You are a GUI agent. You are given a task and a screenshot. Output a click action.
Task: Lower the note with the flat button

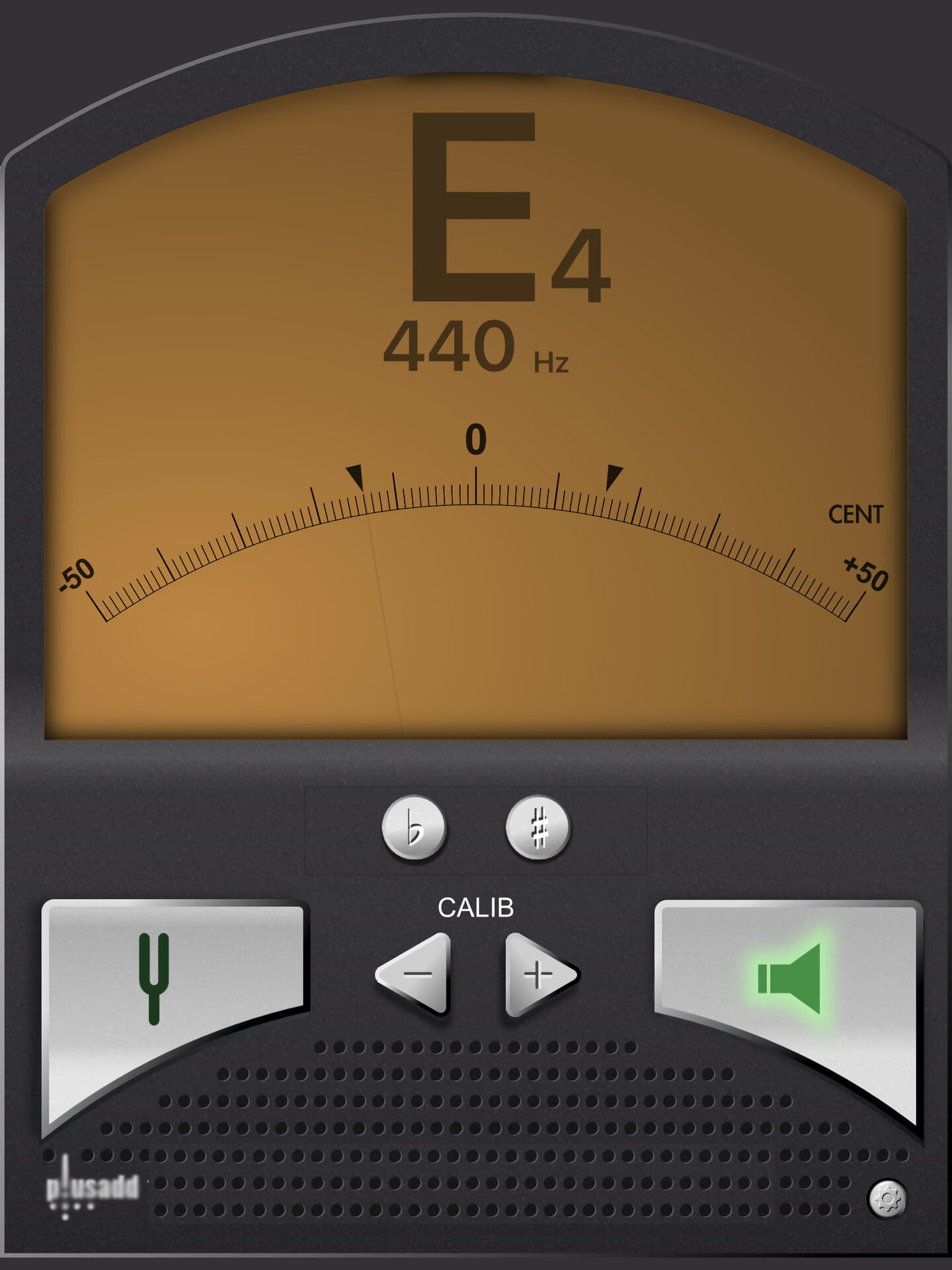pos(415,828)
